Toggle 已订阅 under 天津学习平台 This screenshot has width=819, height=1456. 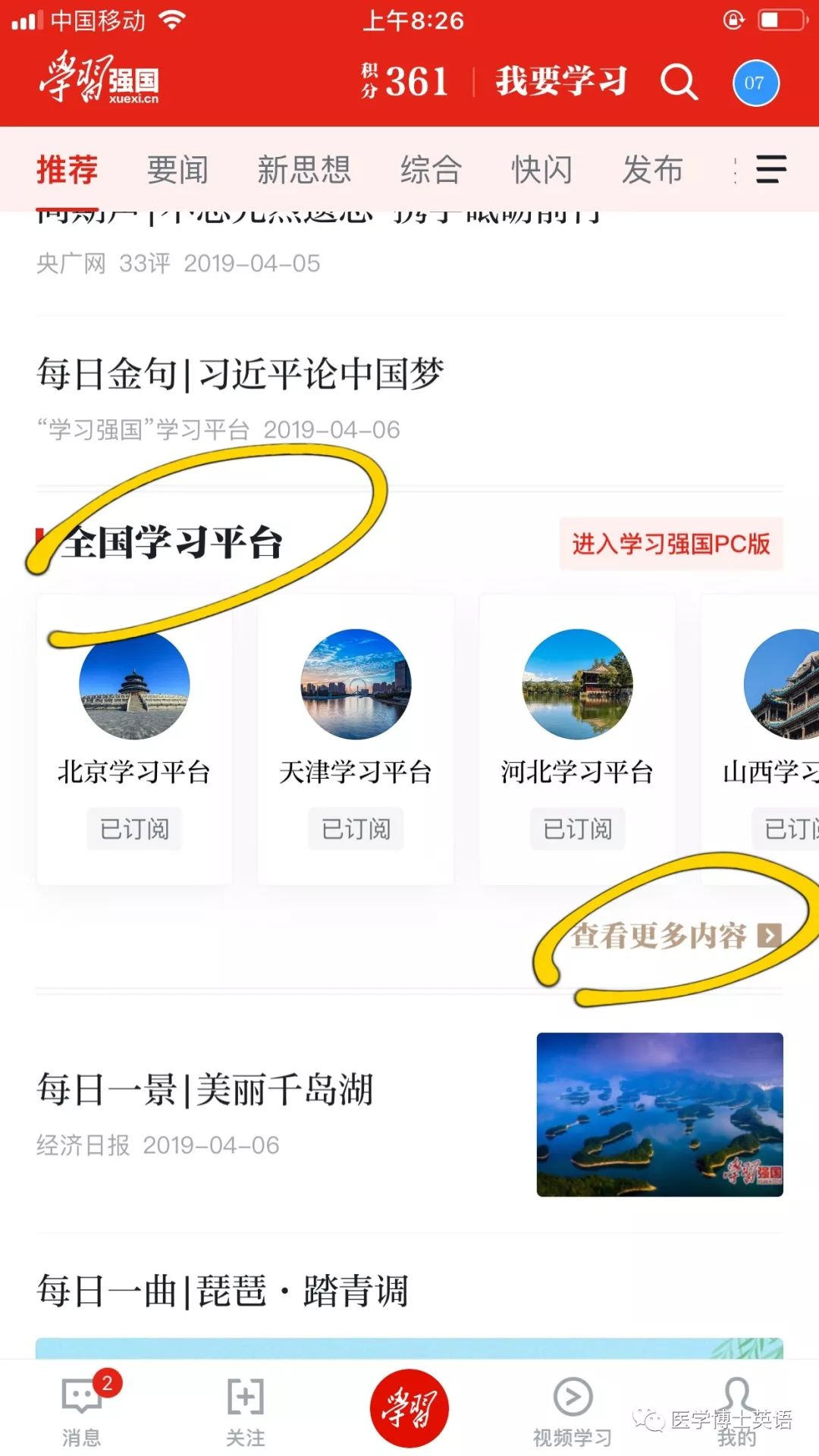[355, 829]
